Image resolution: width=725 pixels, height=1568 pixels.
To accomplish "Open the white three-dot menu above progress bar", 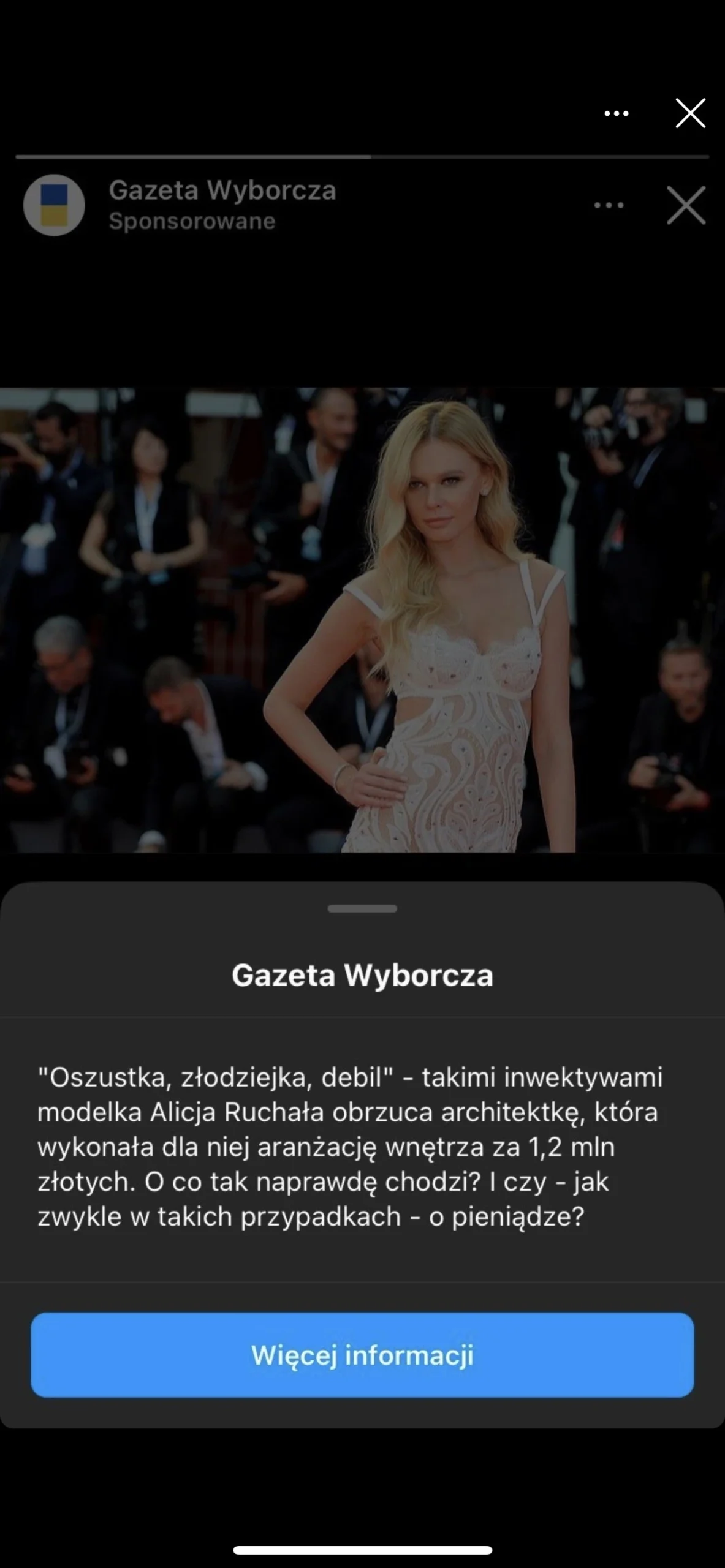I will pyautogui.click(x=616, y=113).
